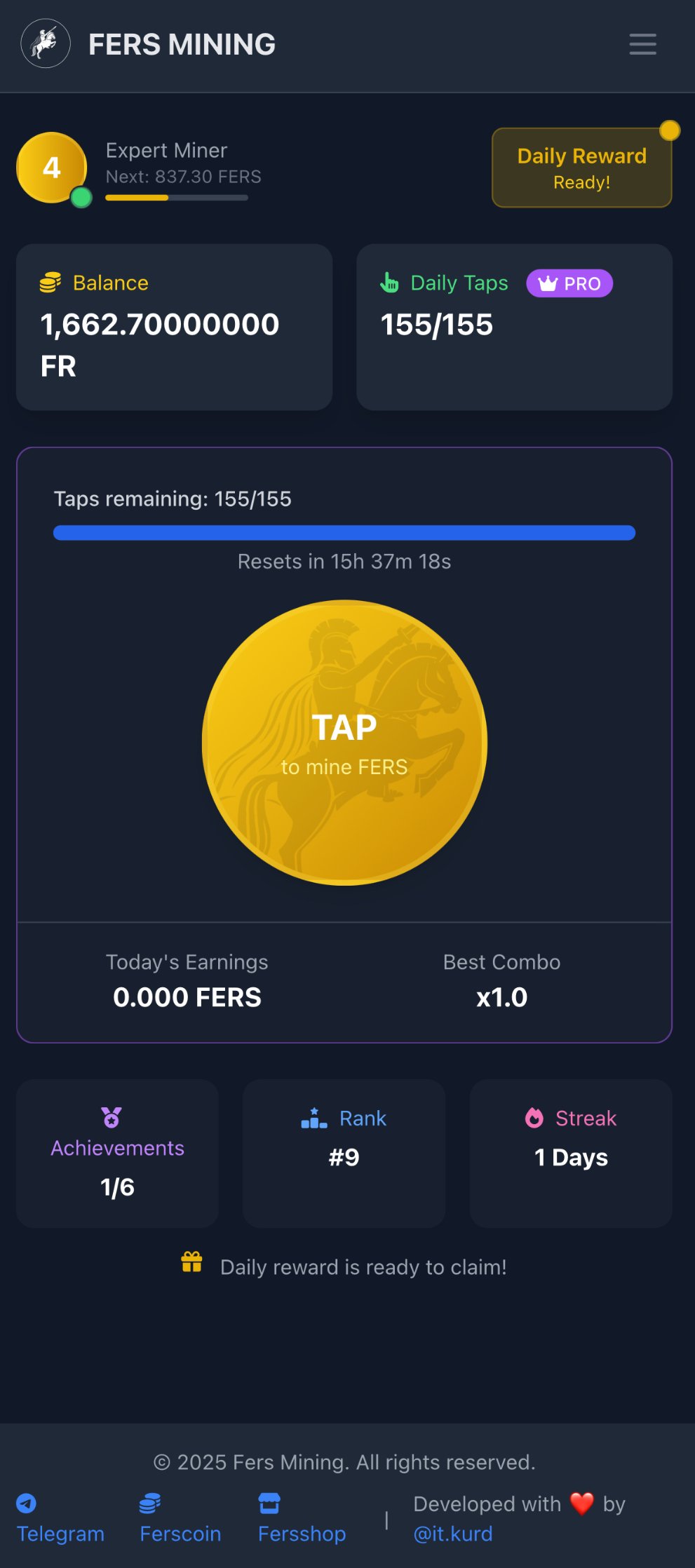Visit the Ferscoin link

[180, 1520]
